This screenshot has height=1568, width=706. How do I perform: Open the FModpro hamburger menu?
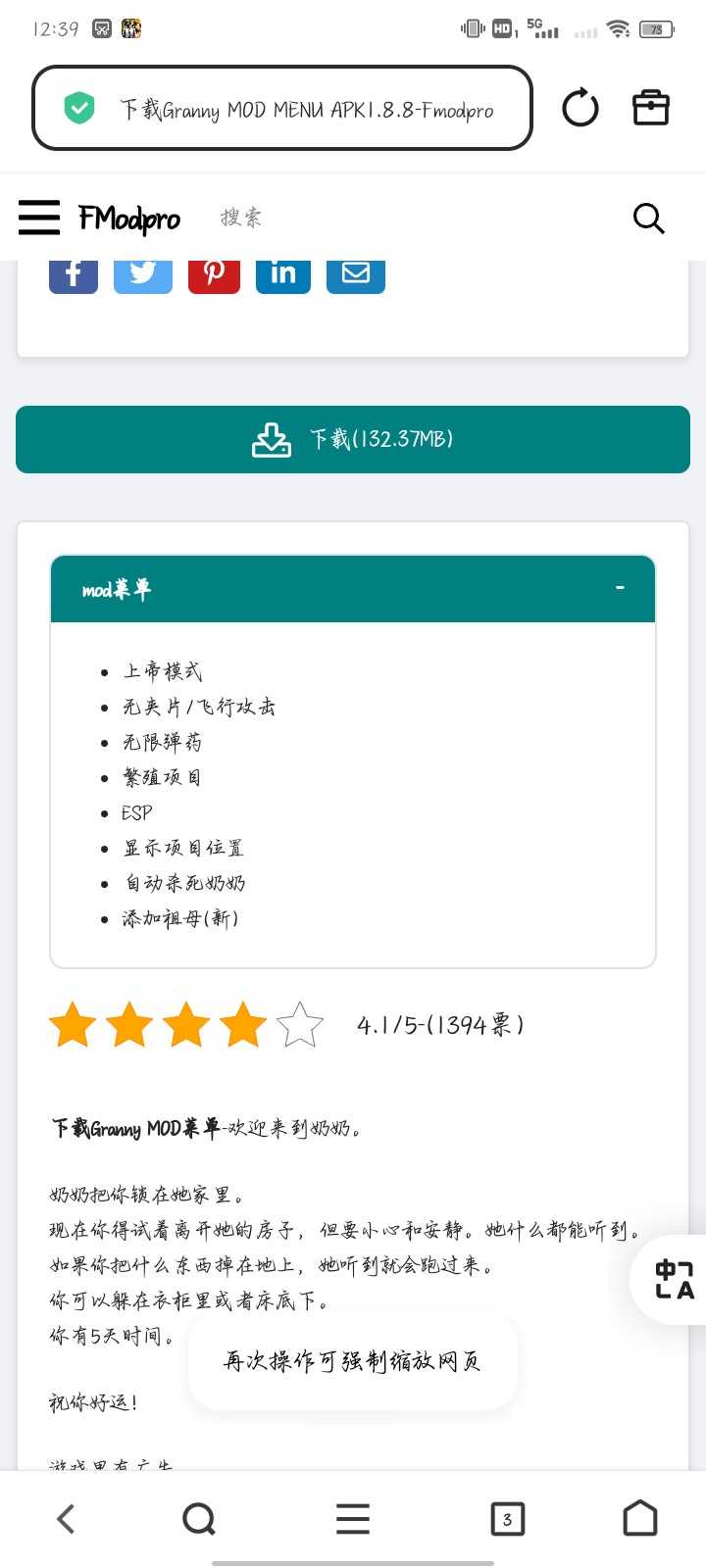(39, 218)
